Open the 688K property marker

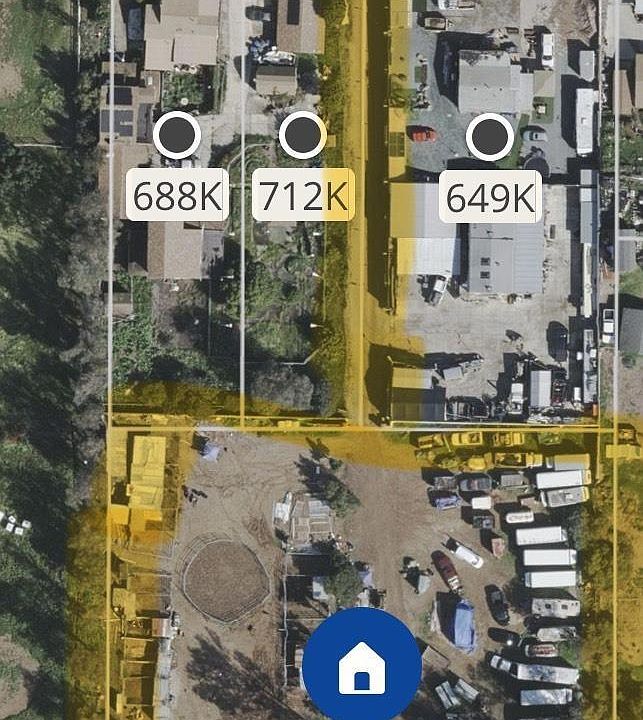click(177, 136)
